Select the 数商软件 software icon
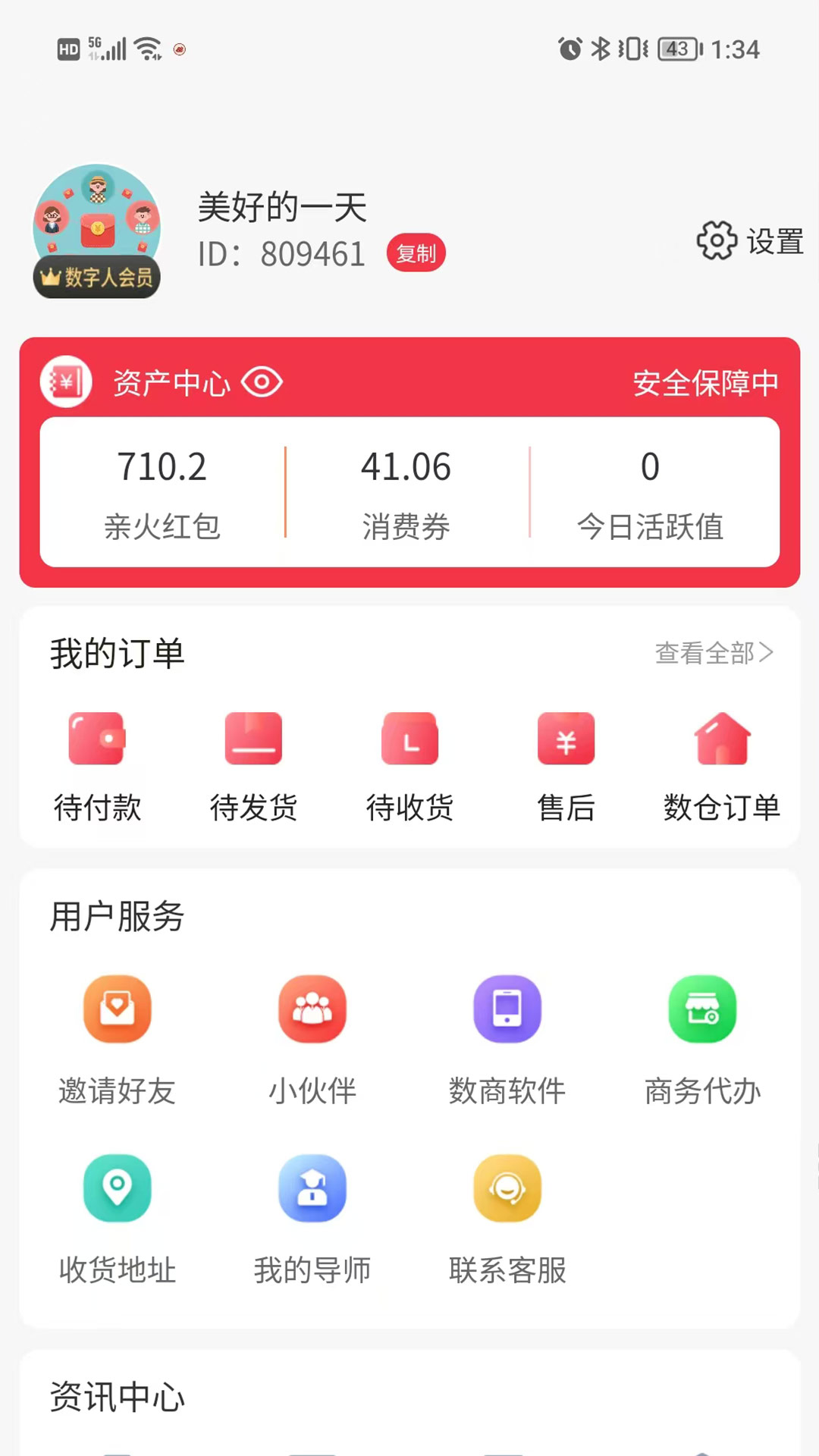819x1456 pixels. [507, 1009]
